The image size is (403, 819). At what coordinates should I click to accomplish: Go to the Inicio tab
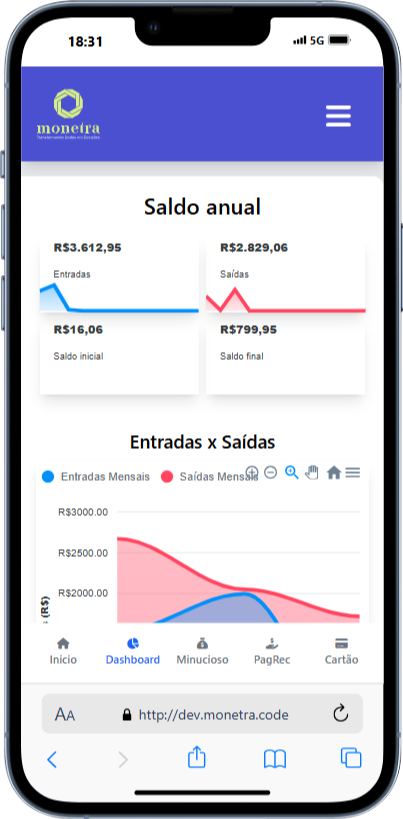[63, 651]
